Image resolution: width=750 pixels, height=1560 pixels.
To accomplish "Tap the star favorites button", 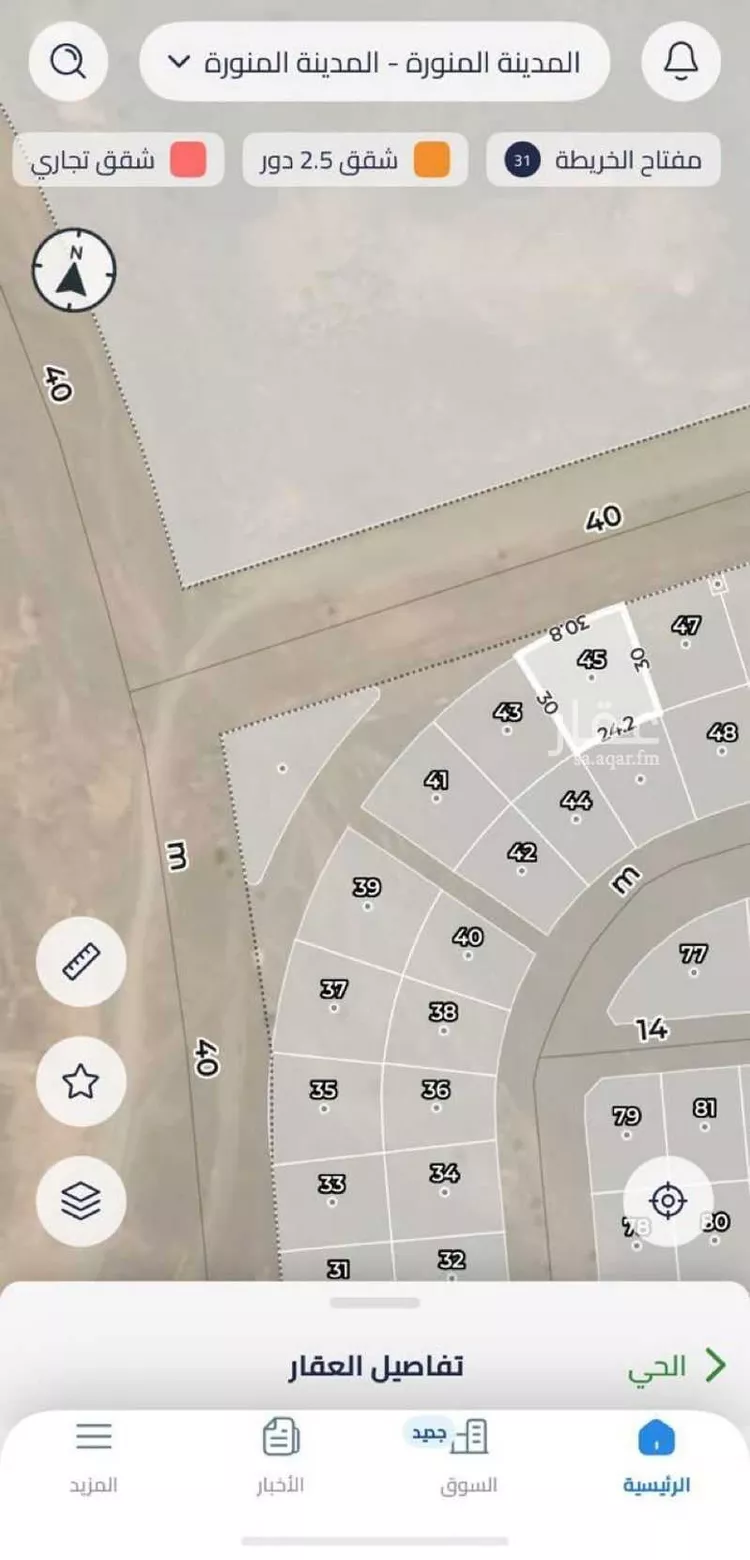I will coord(80,1082).
